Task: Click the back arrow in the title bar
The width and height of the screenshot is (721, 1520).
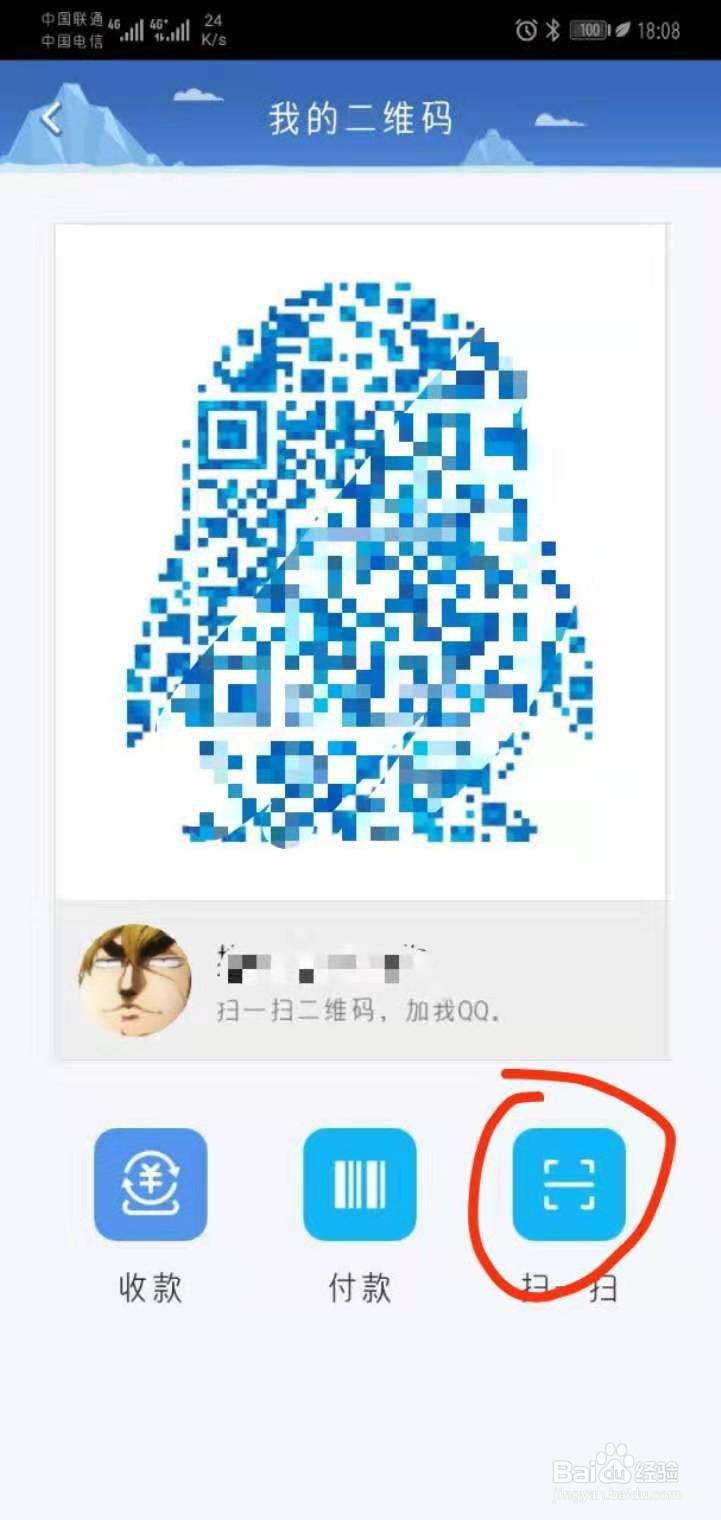Action: [x=49, y=117]
